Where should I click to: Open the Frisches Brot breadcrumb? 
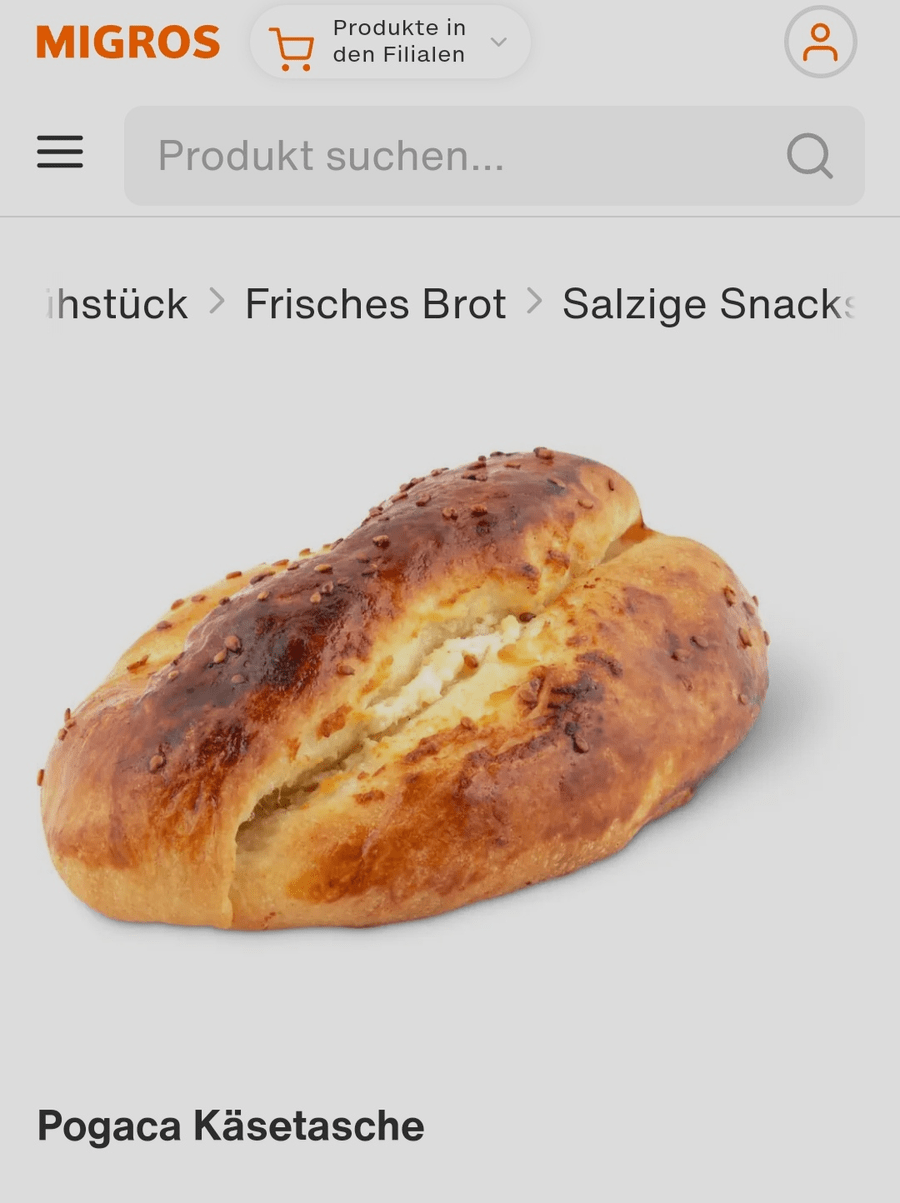click(375, 304)
